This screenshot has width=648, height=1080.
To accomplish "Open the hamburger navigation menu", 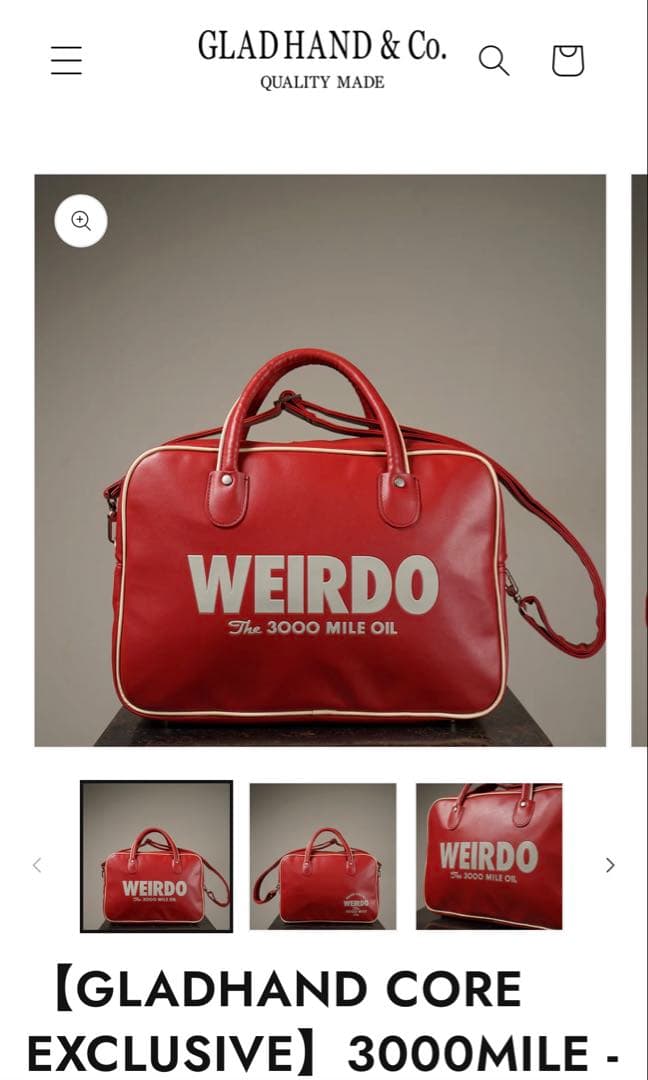I will pyautogui.click(x=66, y=60).
